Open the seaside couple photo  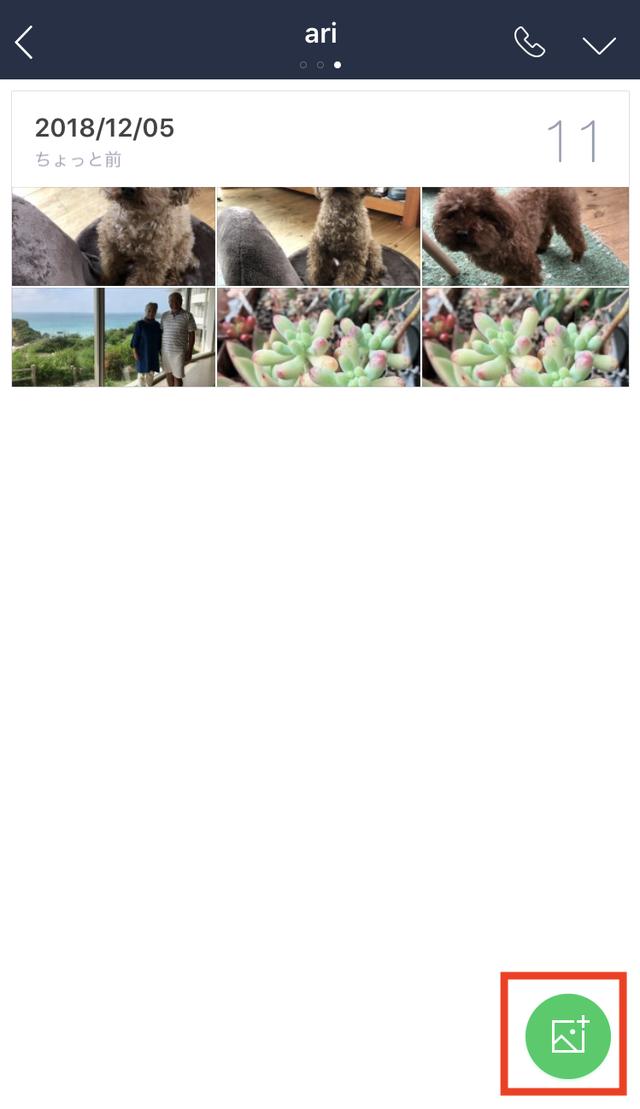(x=113, y=337)
